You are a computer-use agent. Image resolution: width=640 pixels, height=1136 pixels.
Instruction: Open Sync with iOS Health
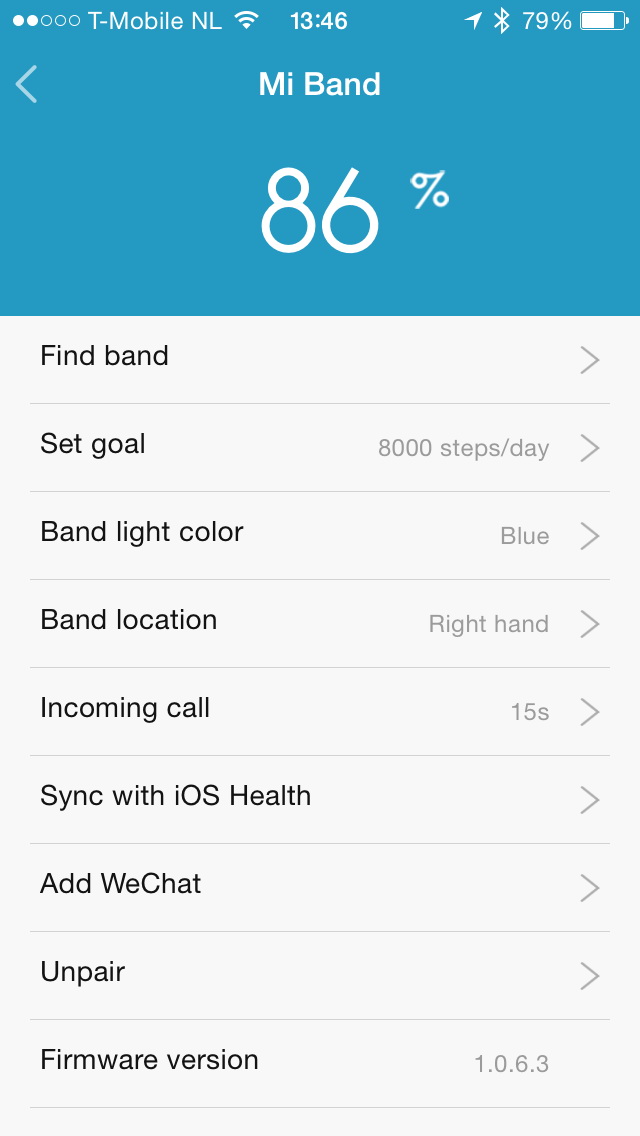click(x=320, y=799)
